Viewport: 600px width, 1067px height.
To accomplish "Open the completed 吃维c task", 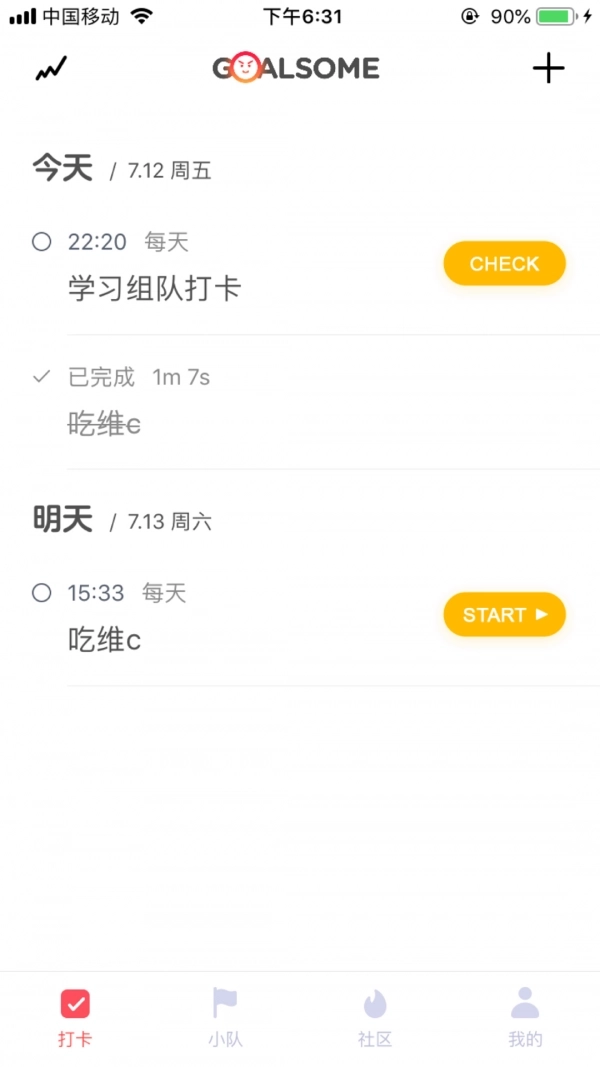I will point(105,425).
